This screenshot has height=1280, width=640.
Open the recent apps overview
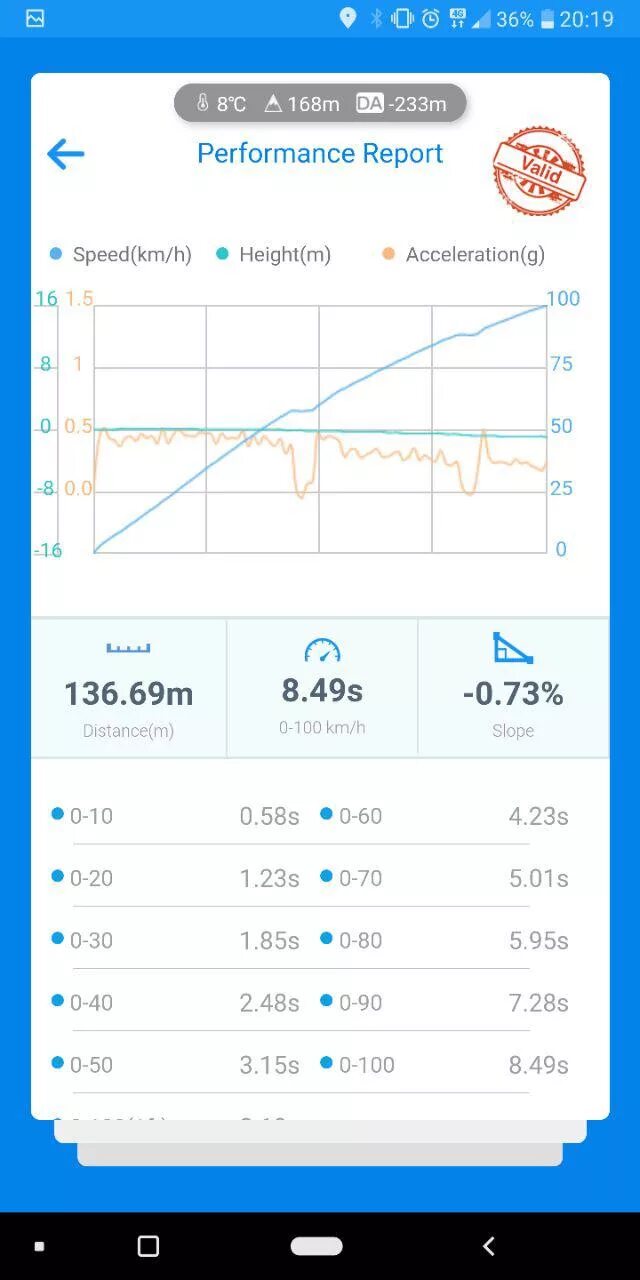click(x=148, y=1246)
